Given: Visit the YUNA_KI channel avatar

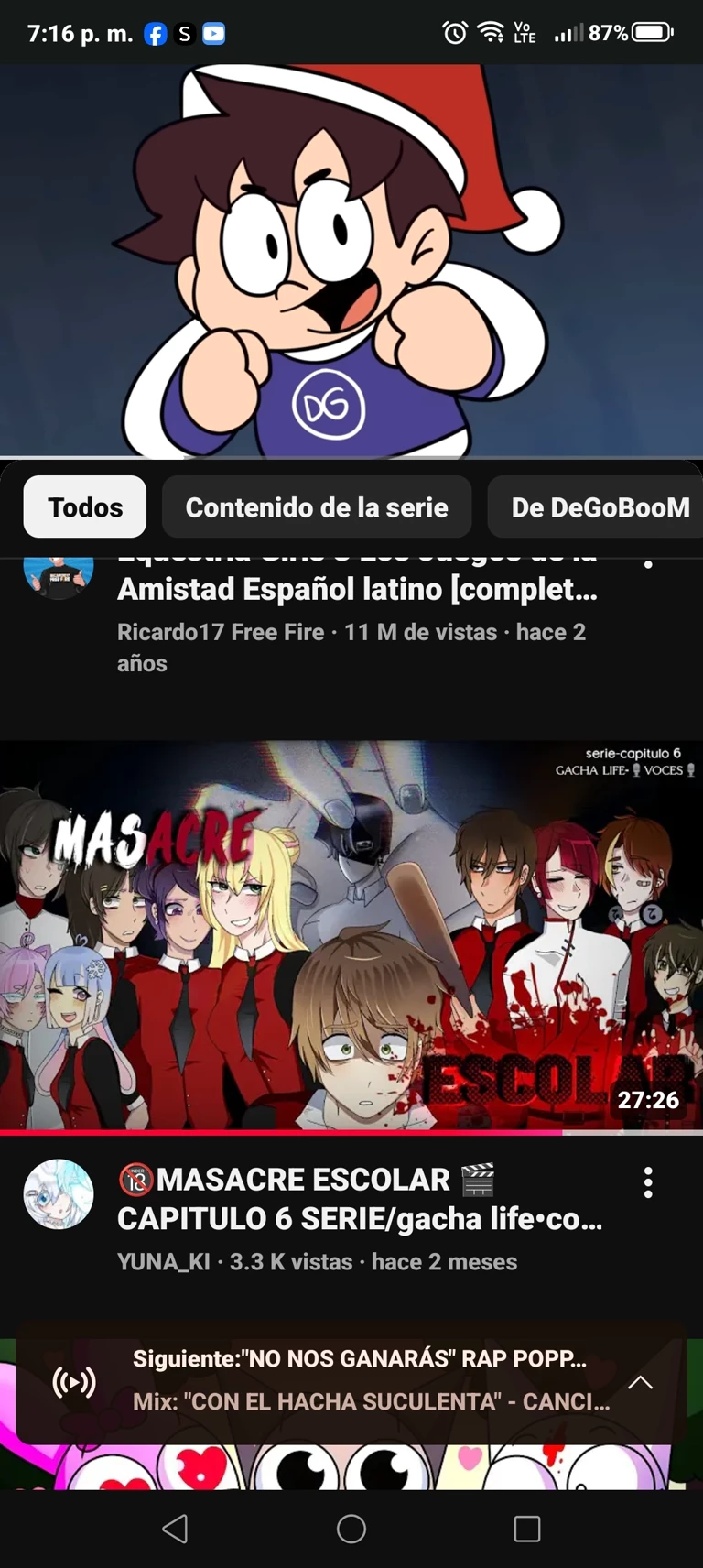Looking at the screenshot, I should (x=59, y=1194).
